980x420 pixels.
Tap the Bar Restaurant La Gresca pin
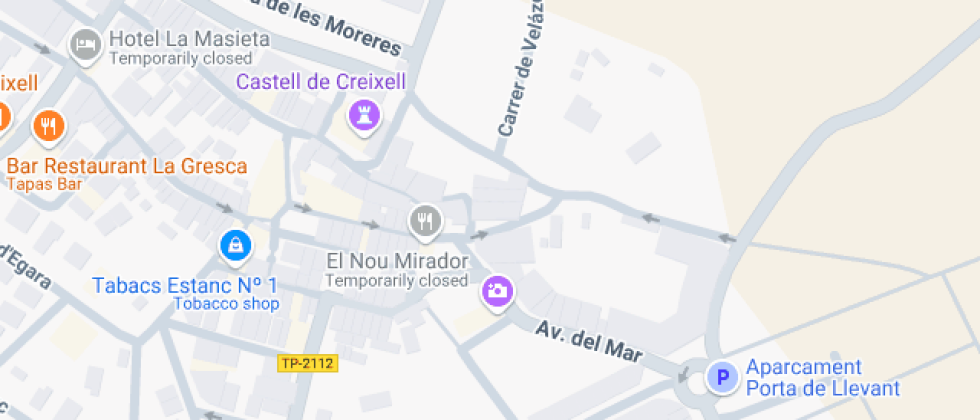click(48, 127)
